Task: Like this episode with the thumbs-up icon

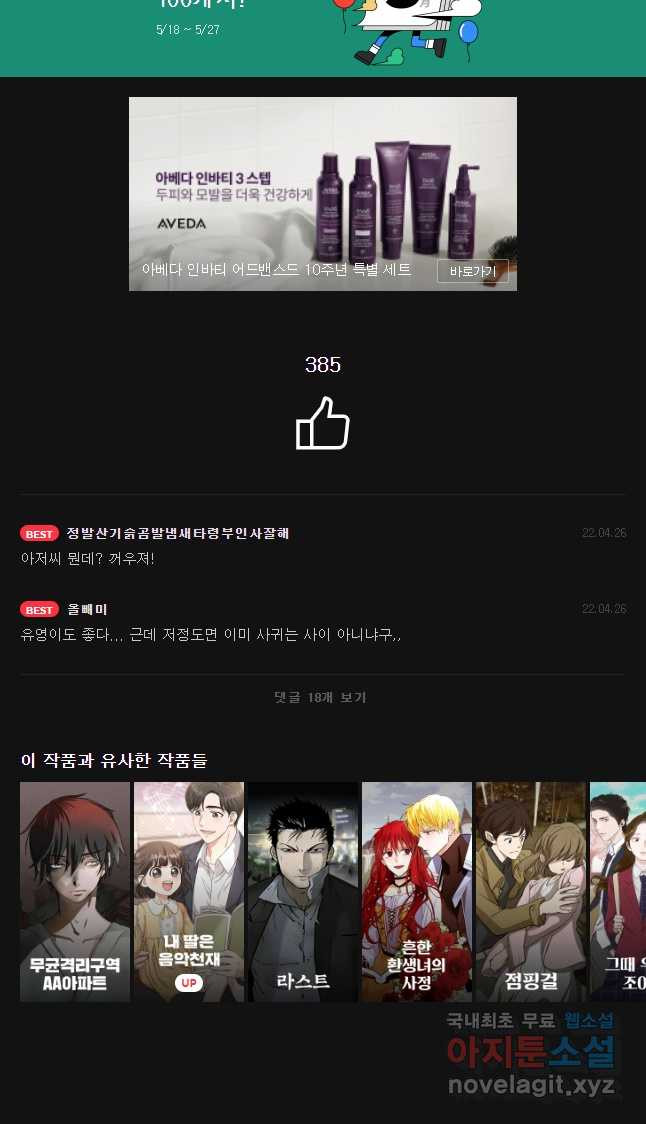Action: pyautogui.click(x=323, y=424)
